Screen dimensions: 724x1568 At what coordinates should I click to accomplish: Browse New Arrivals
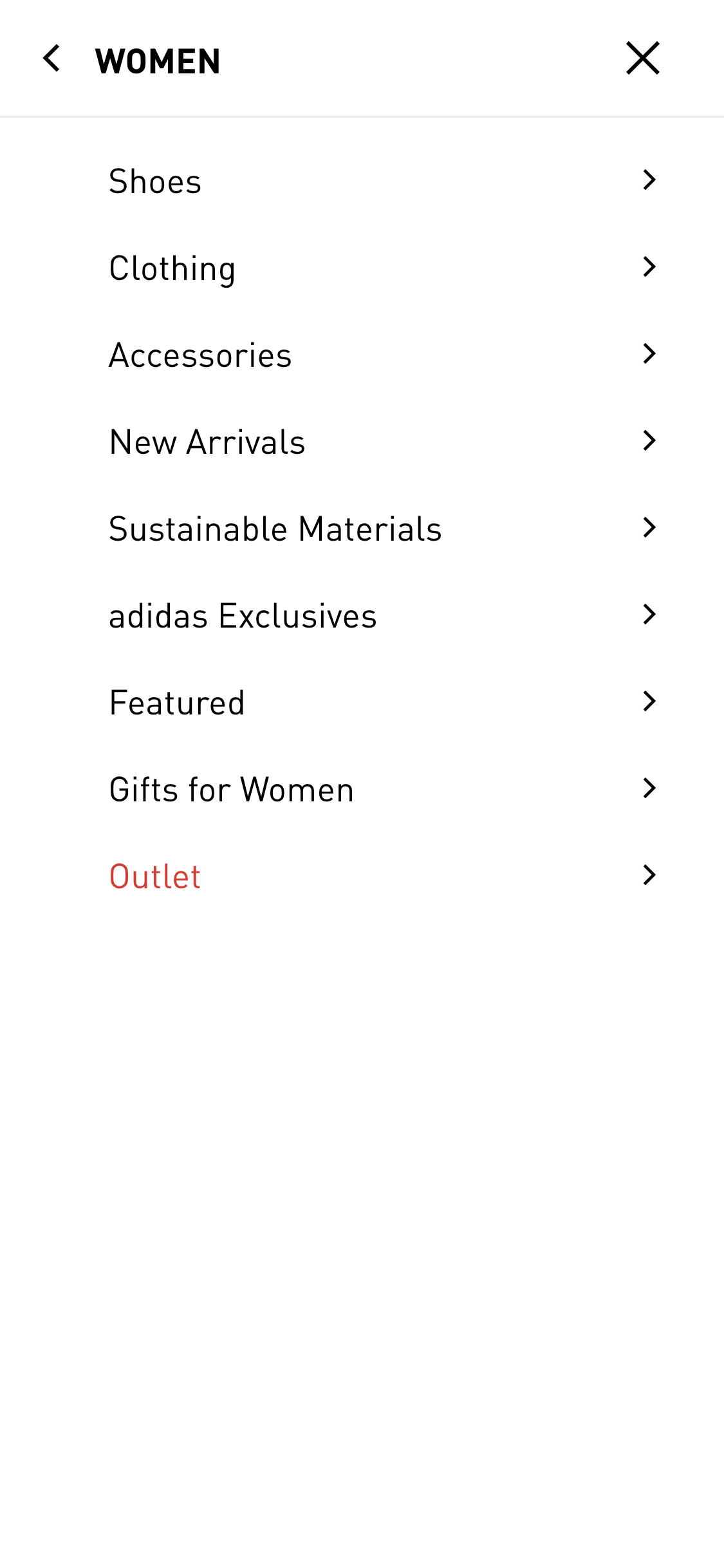(x=207, y=441)
